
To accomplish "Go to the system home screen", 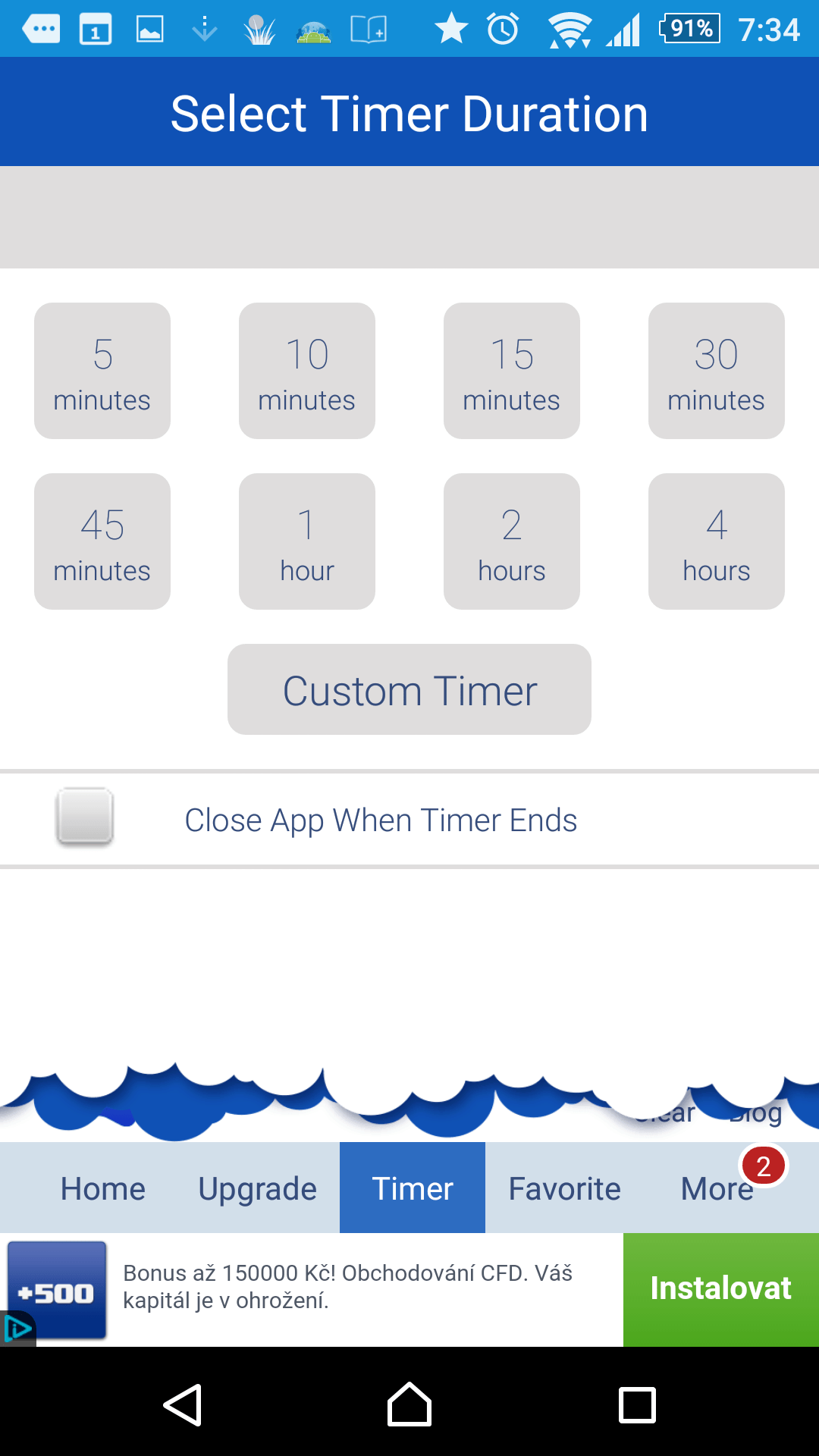I will click(x=409, y=1405).
